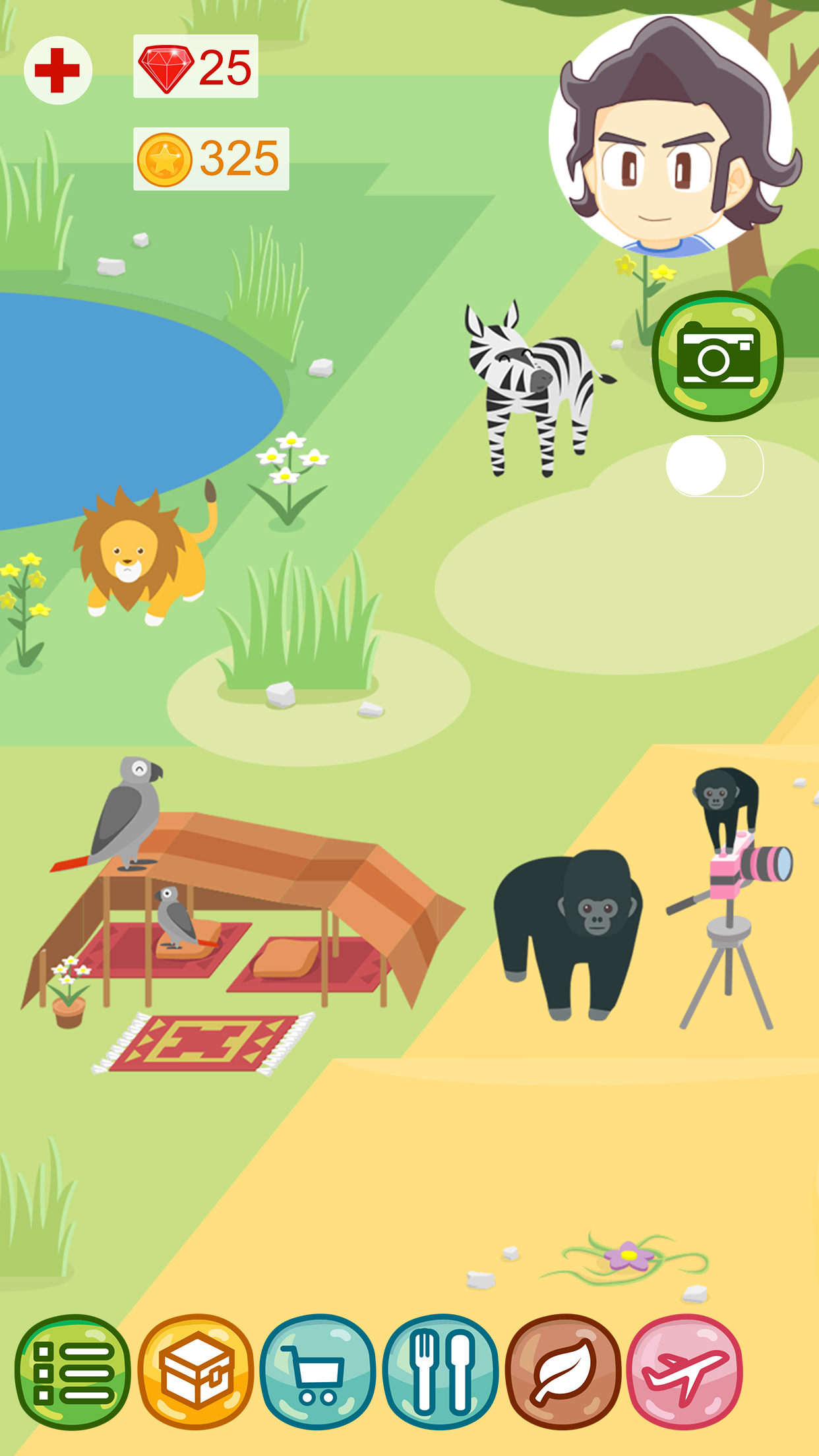Open the shopping cart store
Screen dimensions: 819x1456
point(318,1372)
